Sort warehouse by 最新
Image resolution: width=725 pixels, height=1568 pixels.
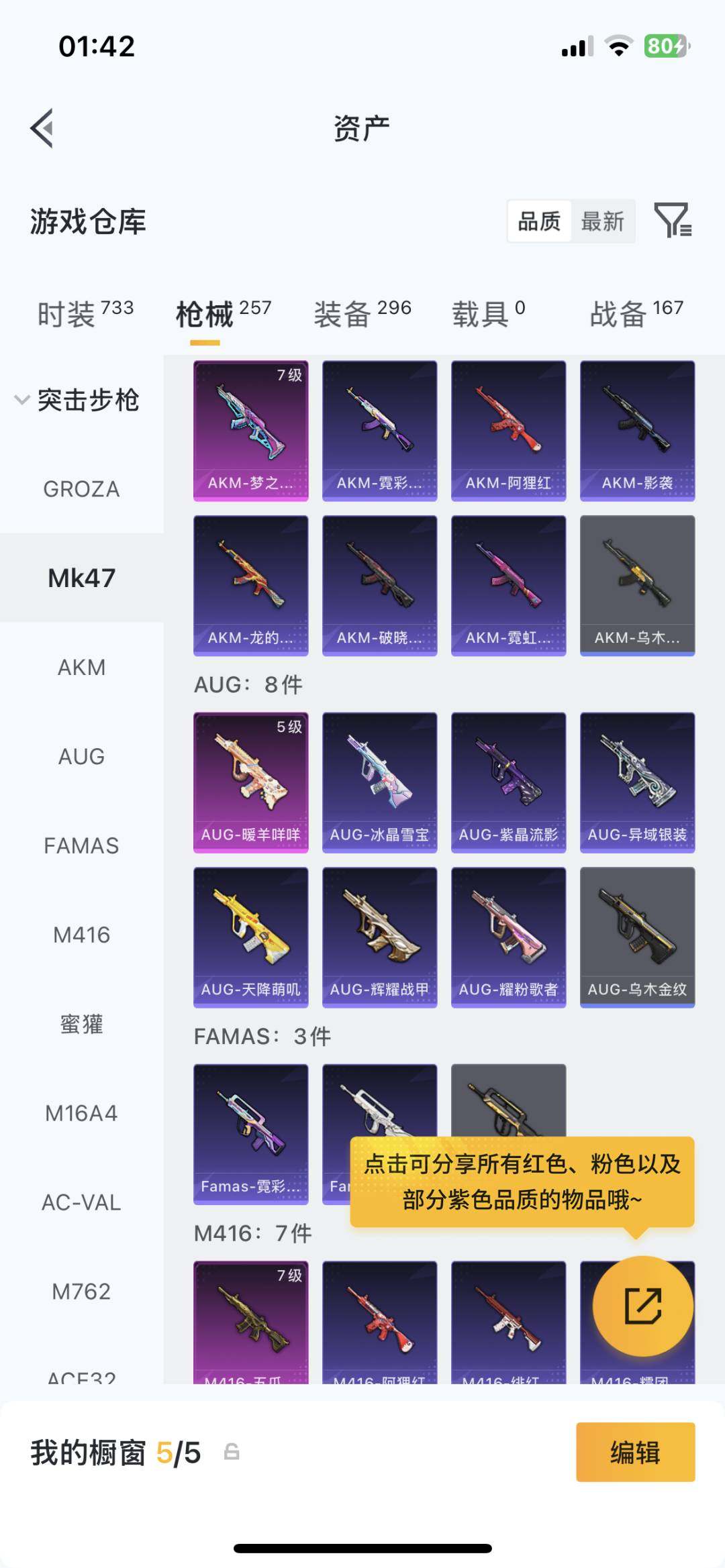point(602,221)
